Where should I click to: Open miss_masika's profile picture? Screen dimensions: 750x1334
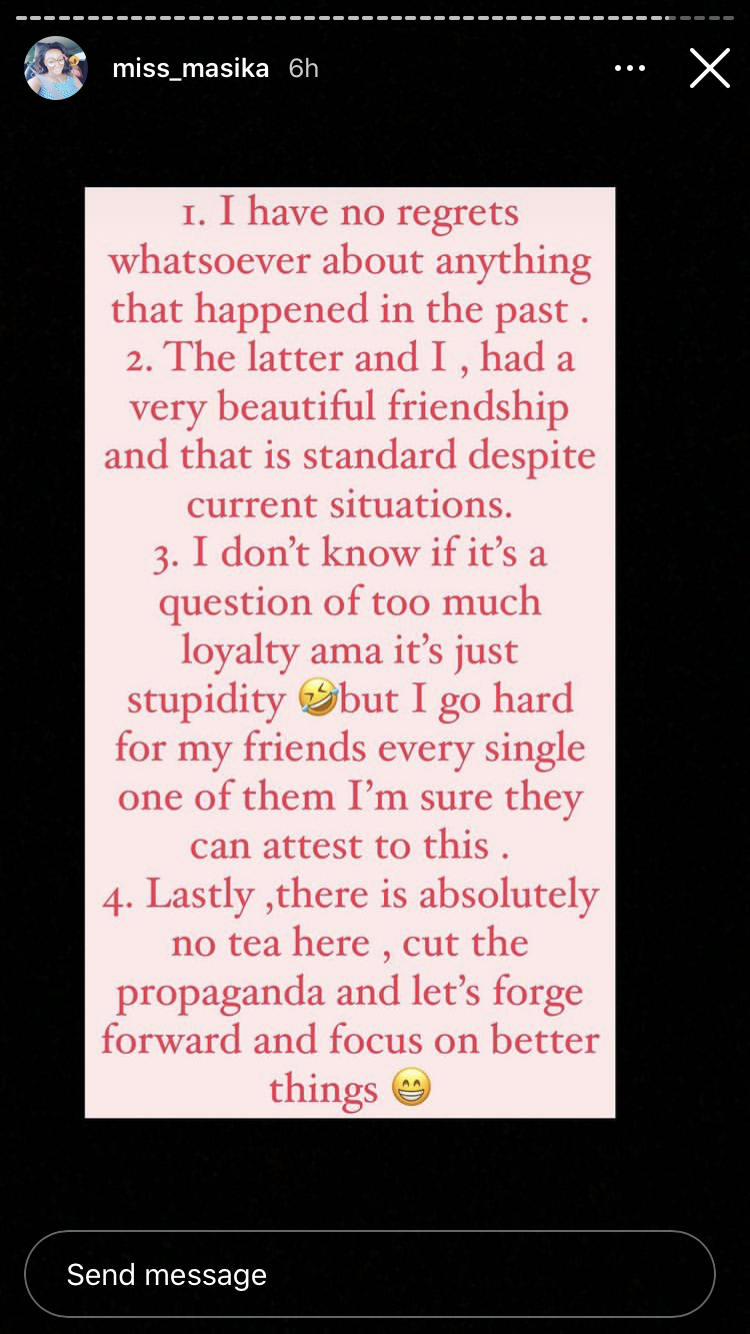[56, 68]
